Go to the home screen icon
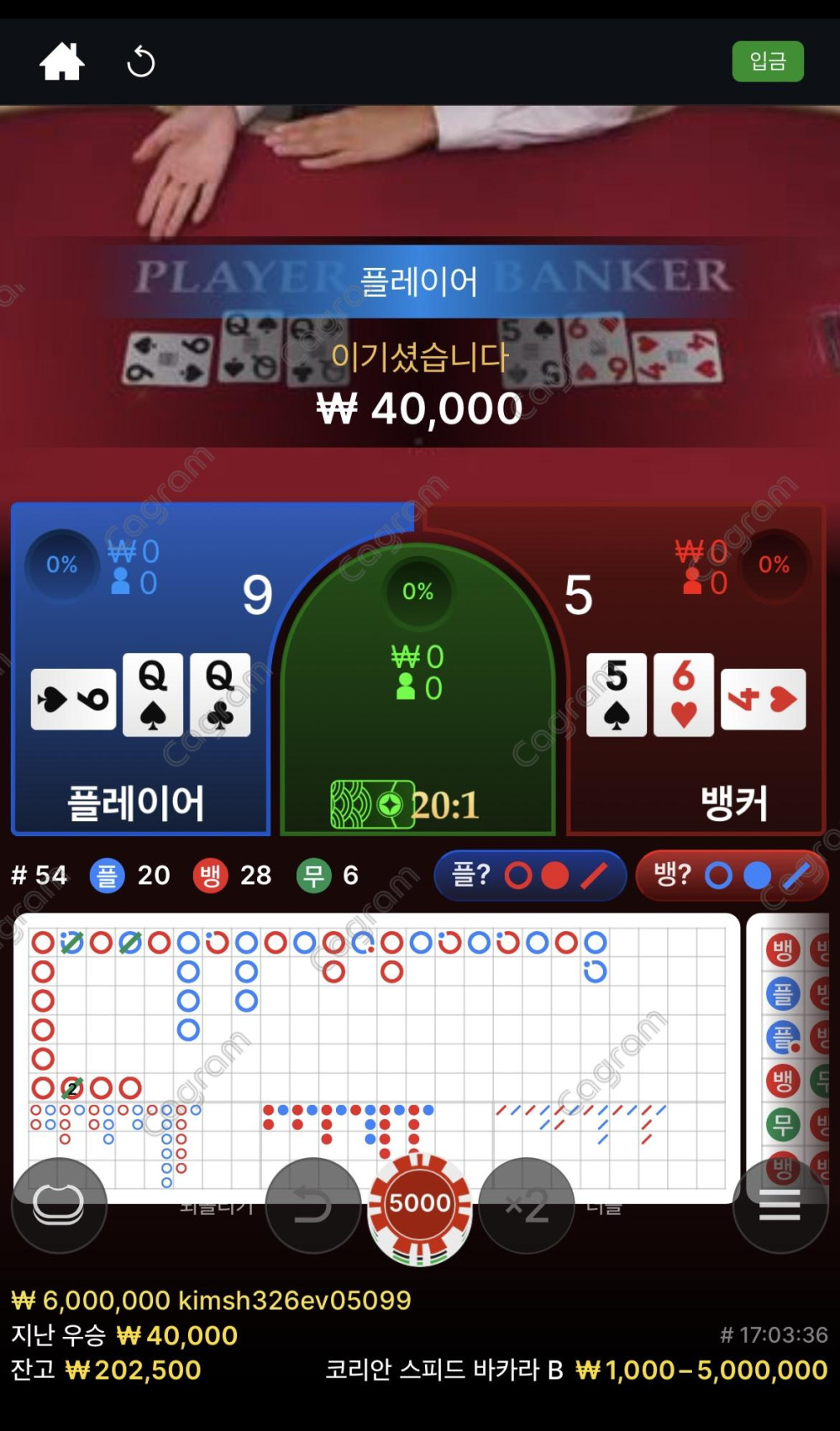This screenshot has height=1431, width=840. coord(62,62)
